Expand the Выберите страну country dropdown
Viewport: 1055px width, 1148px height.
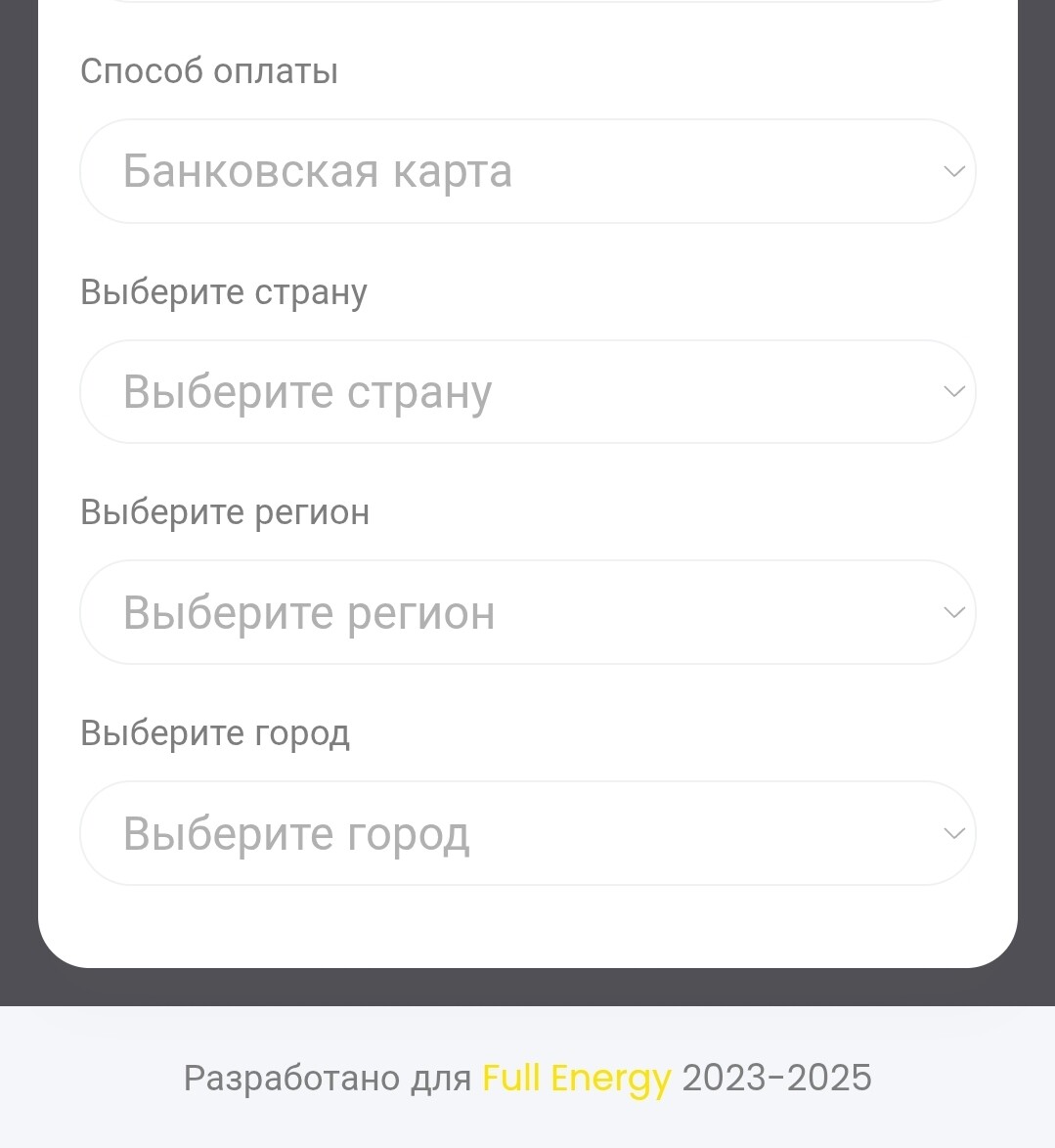528,392
